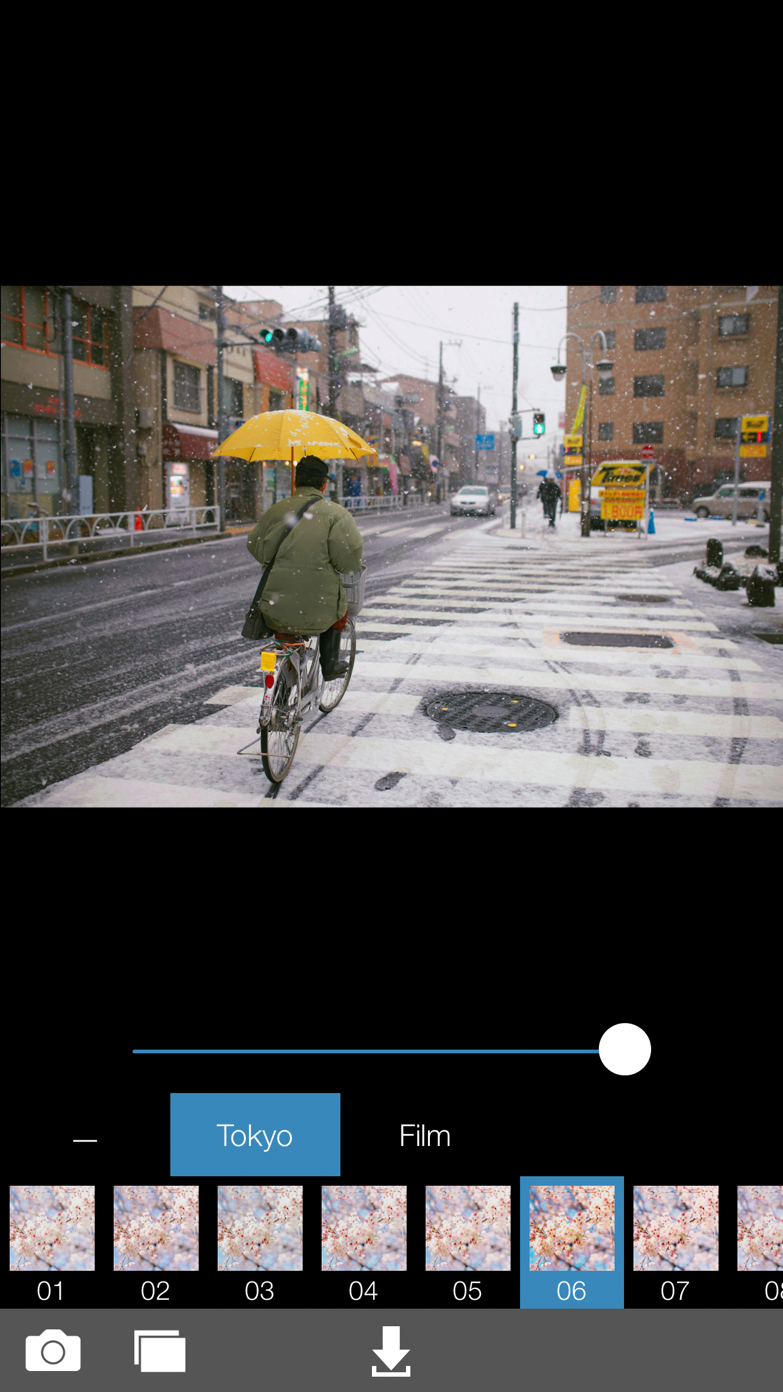Apply filter 04
The width and height of the screenshot is (783, 1392).
[x=364, y=1240]
